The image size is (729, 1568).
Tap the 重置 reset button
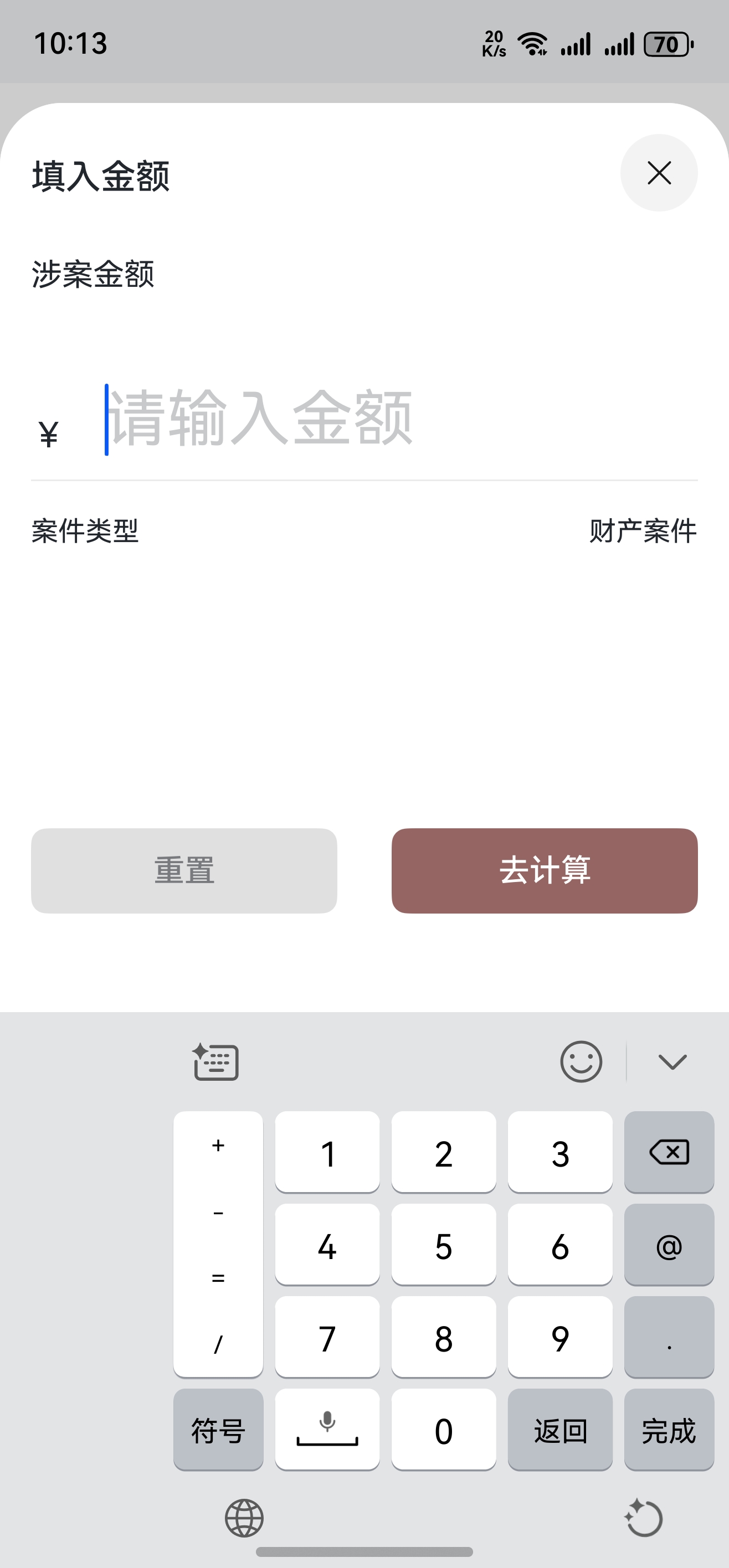tap(184, 870)
